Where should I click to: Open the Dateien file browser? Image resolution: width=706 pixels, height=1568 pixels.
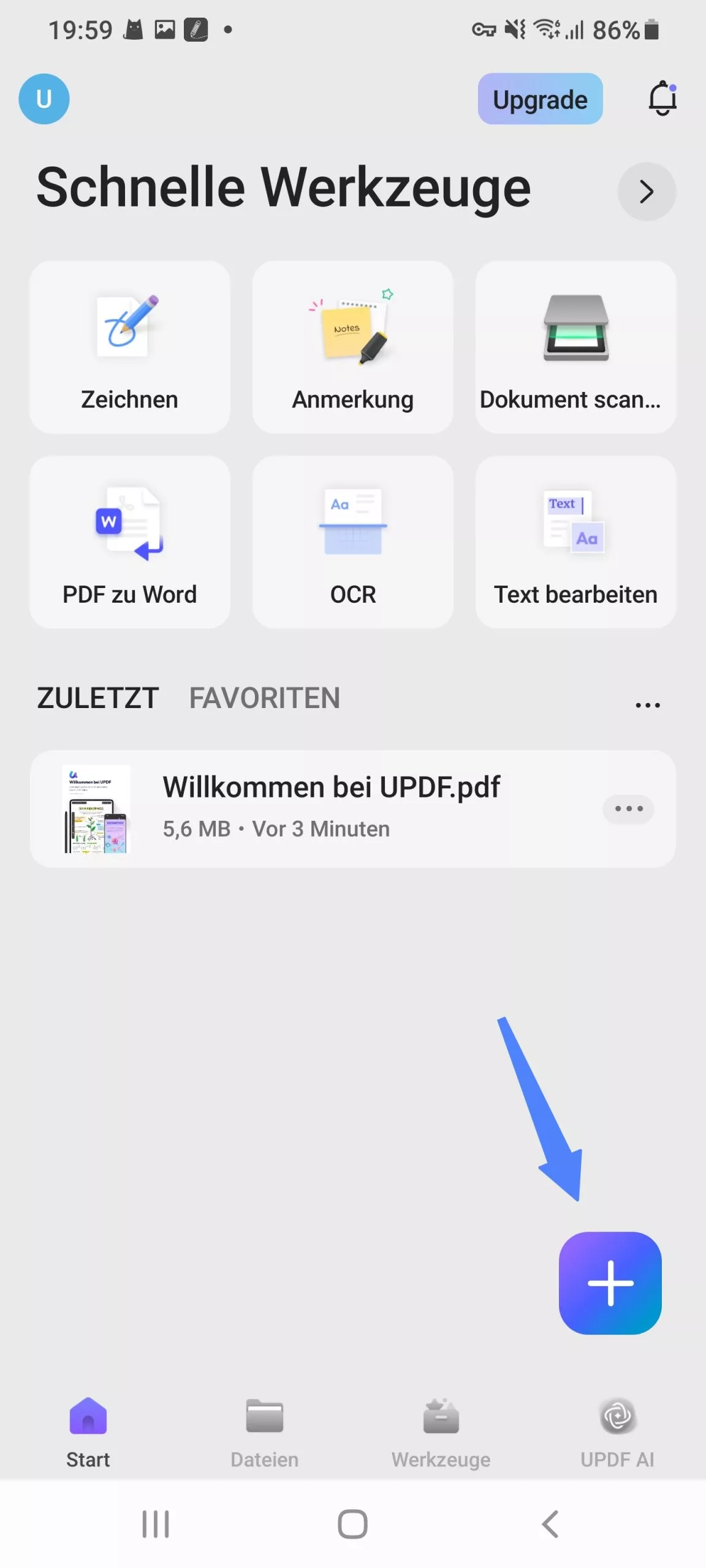coord(265,1433)
